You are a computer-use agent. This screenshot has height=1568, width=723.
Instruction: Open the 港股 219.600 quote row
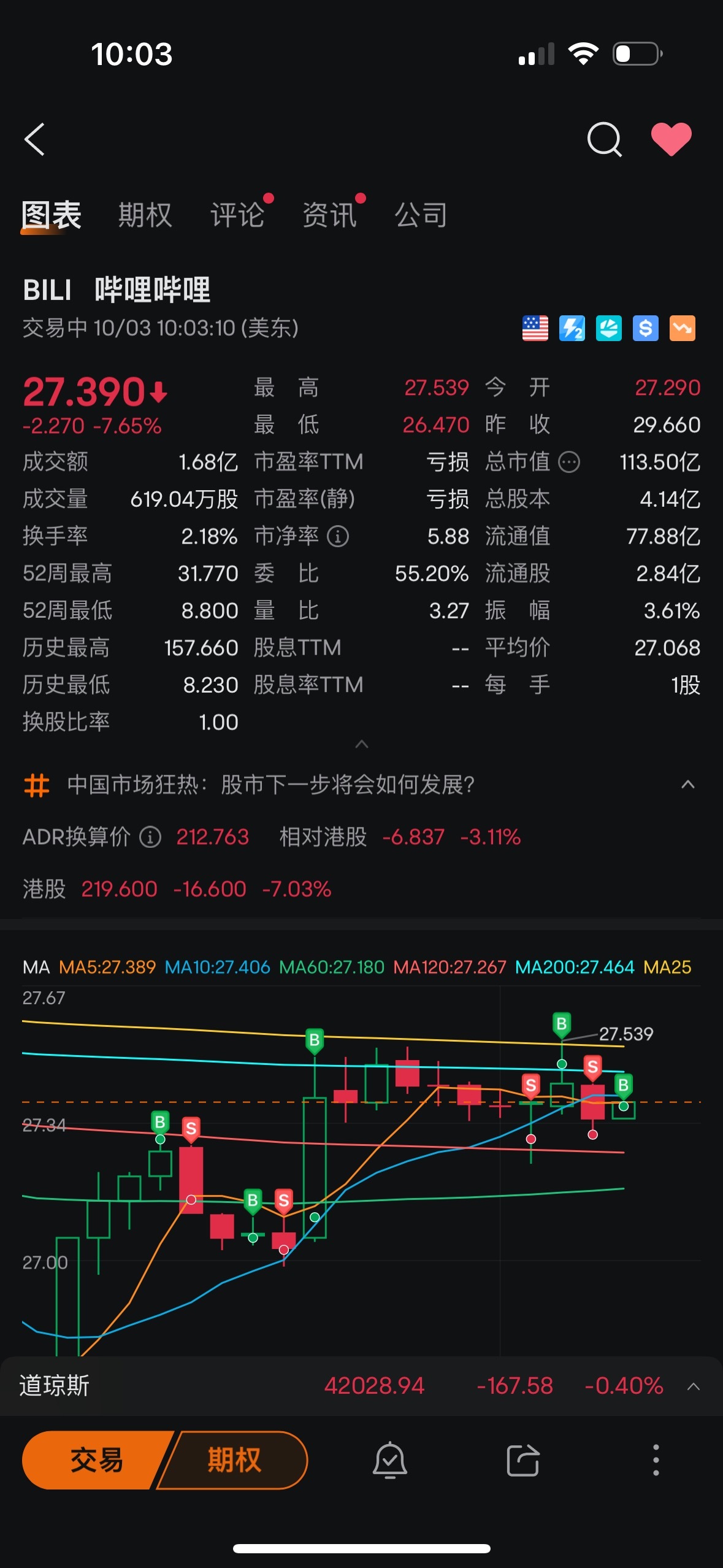coord(361,889)
